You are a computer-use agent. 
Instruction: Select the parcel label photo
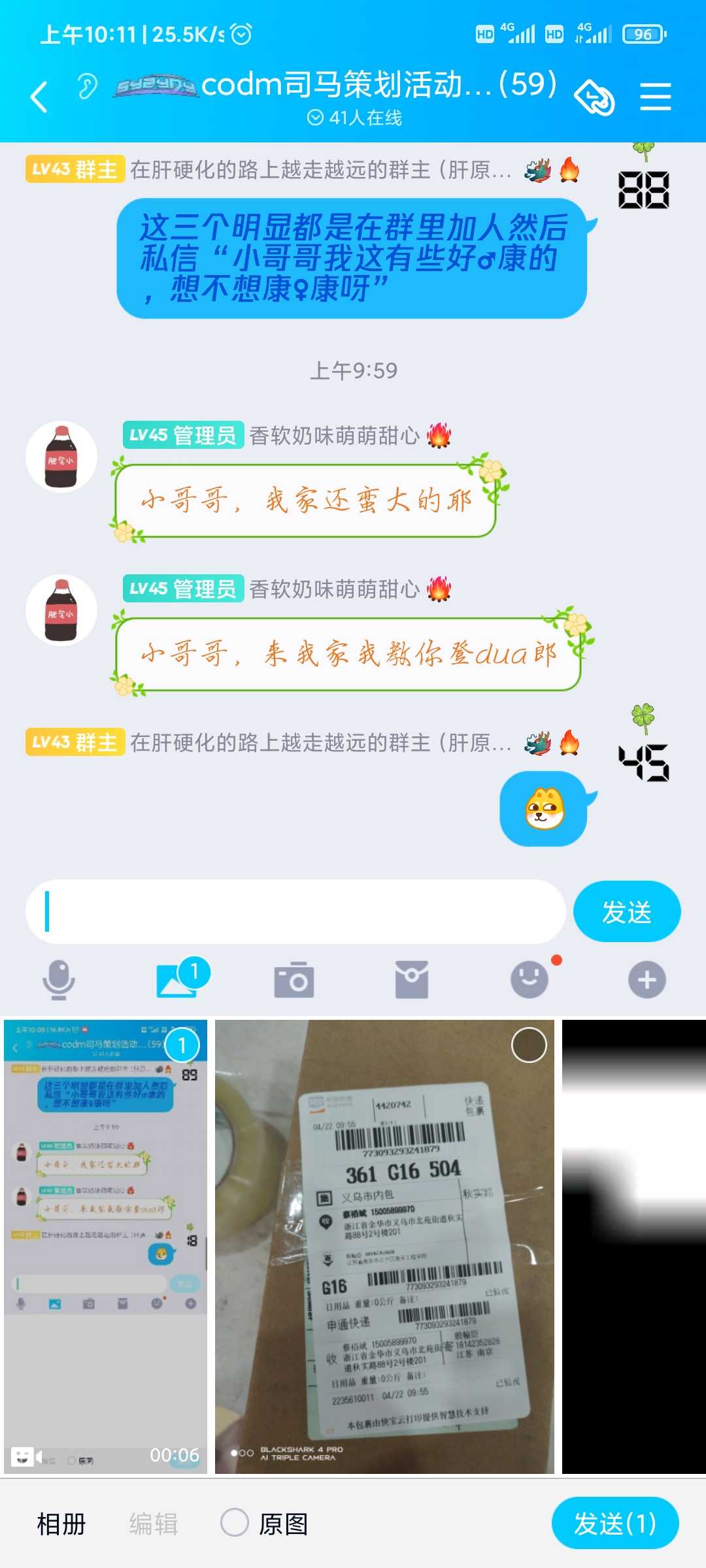click(x=529, y=1045)
